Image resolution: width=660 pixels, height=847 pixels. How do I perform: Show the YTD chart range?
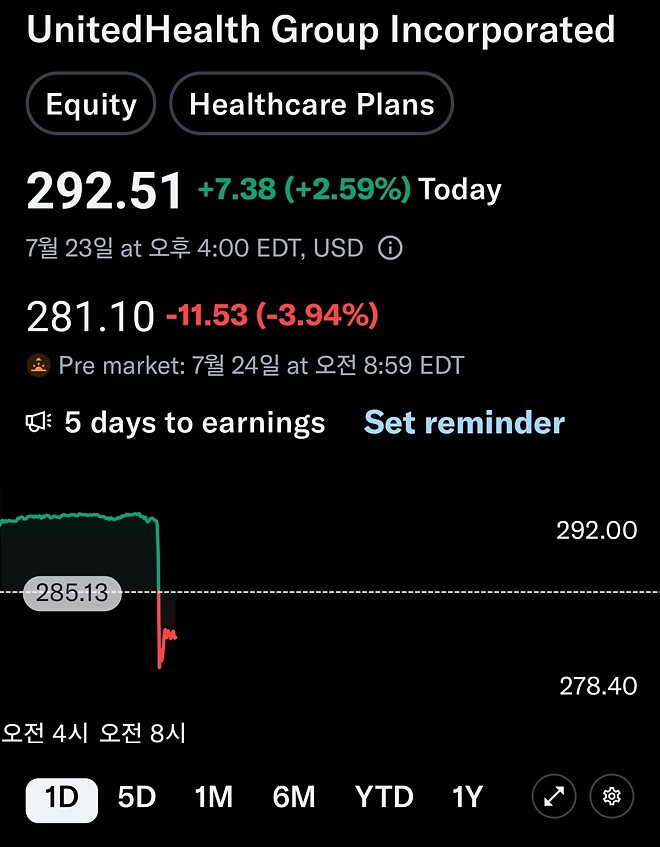tap(384, 797)
